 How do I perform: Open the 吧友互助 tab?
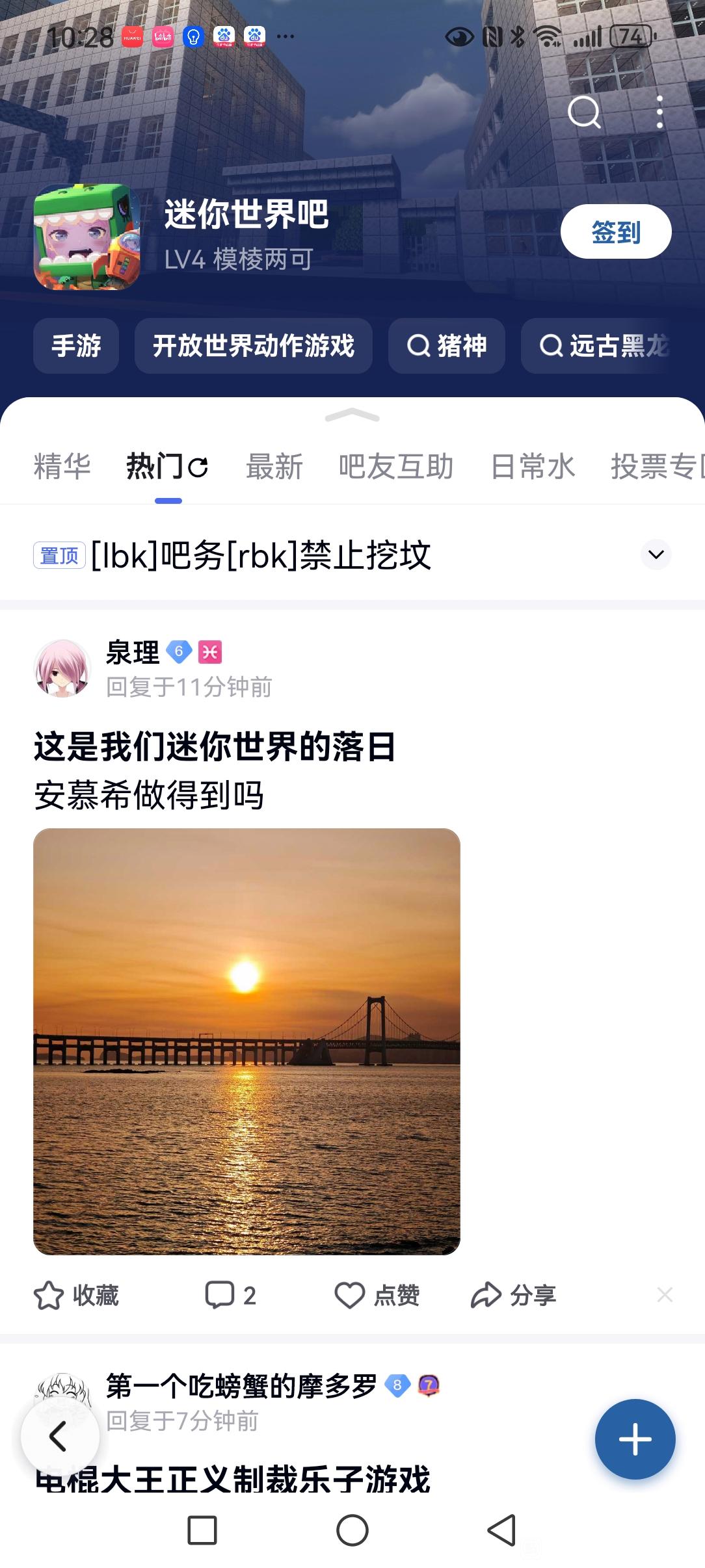coord(395,467)
